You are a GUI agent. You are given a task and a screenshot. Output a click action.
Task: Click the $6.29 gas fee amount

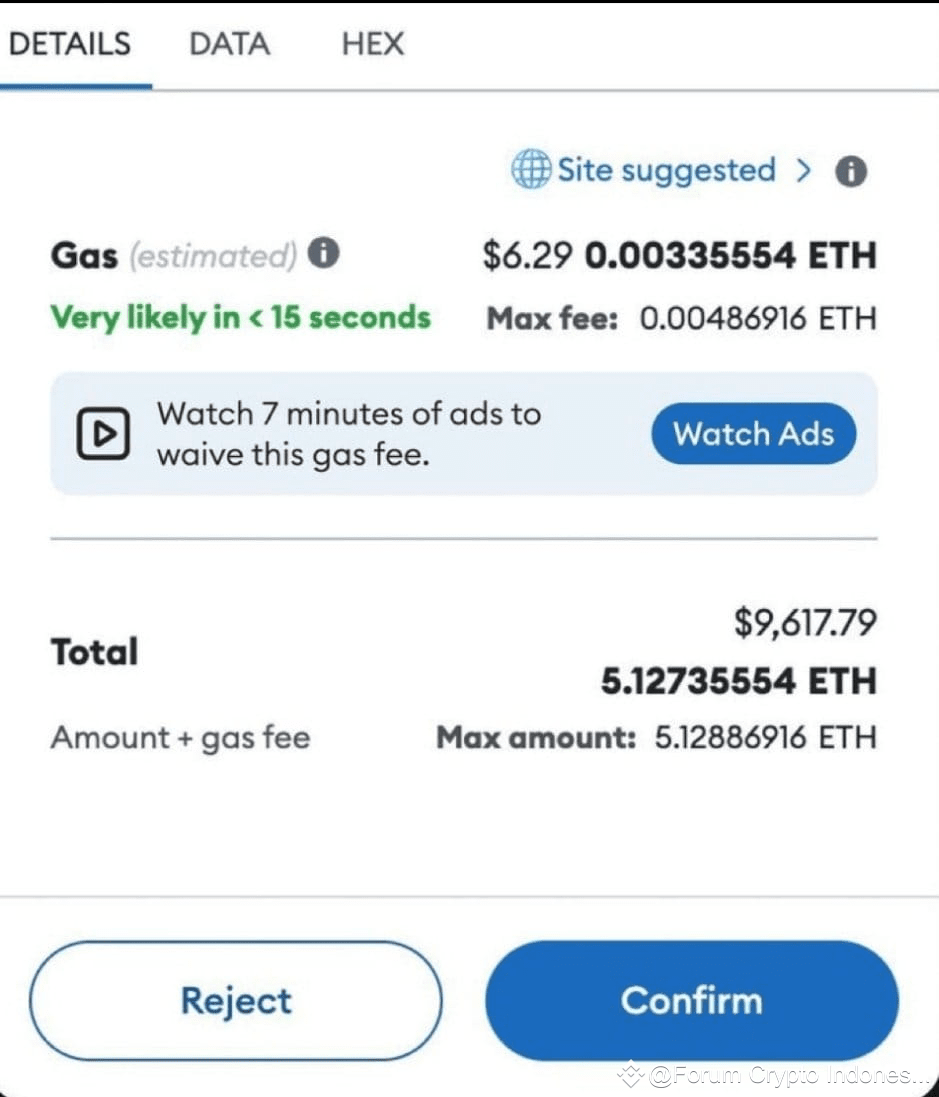527,256
